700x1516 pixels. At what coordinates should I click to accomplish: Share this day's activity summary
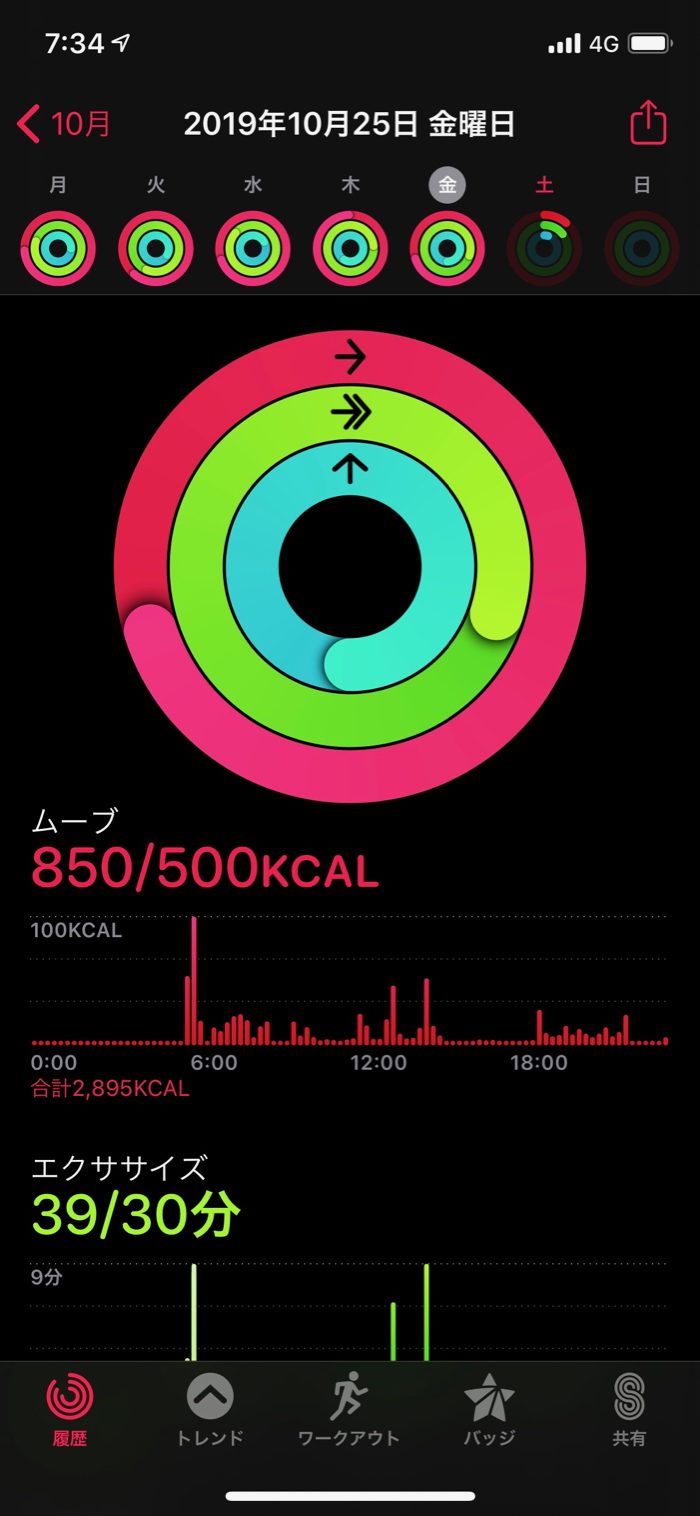click(647, 125)
